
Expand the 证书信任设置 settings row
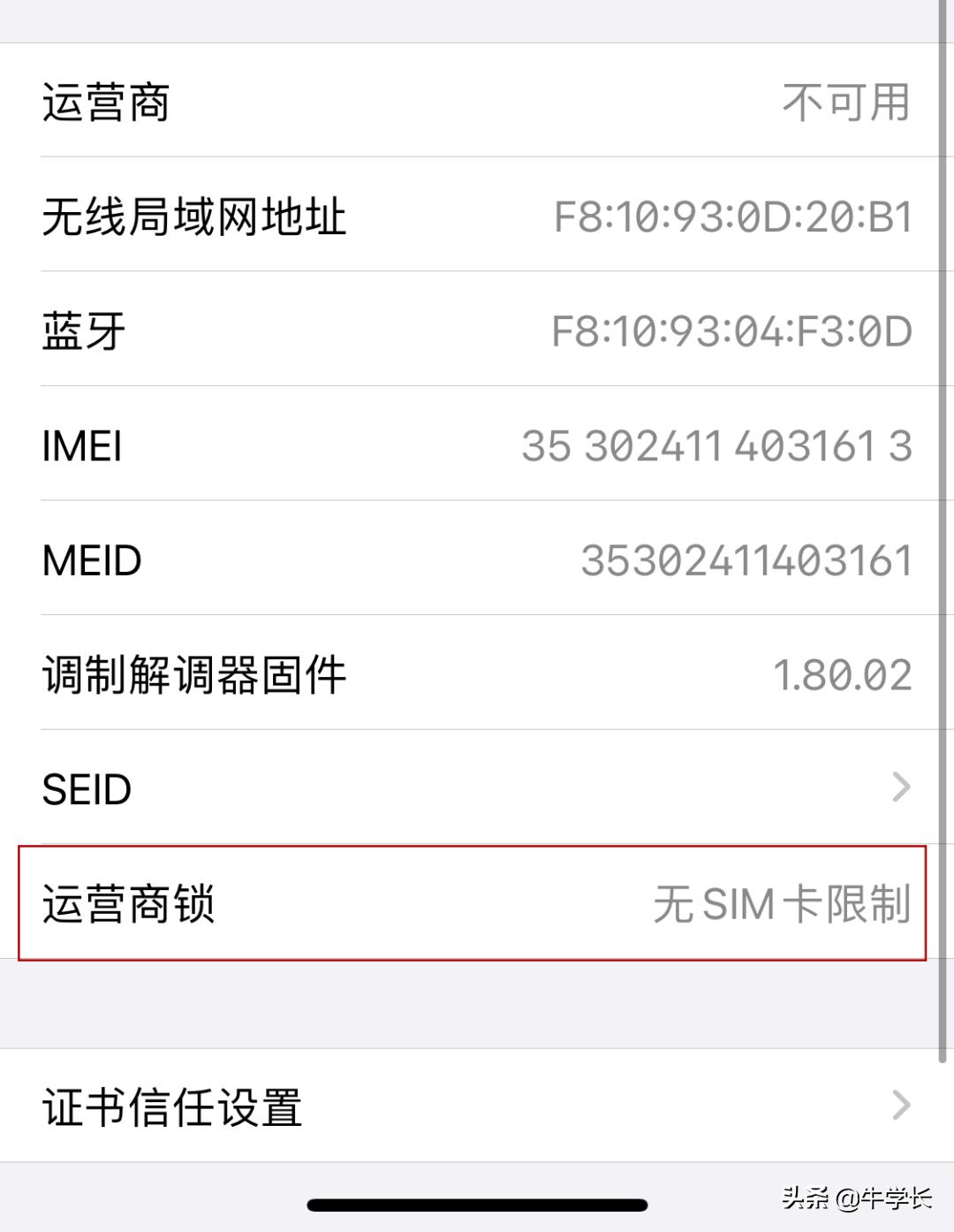click(477, 1106)
